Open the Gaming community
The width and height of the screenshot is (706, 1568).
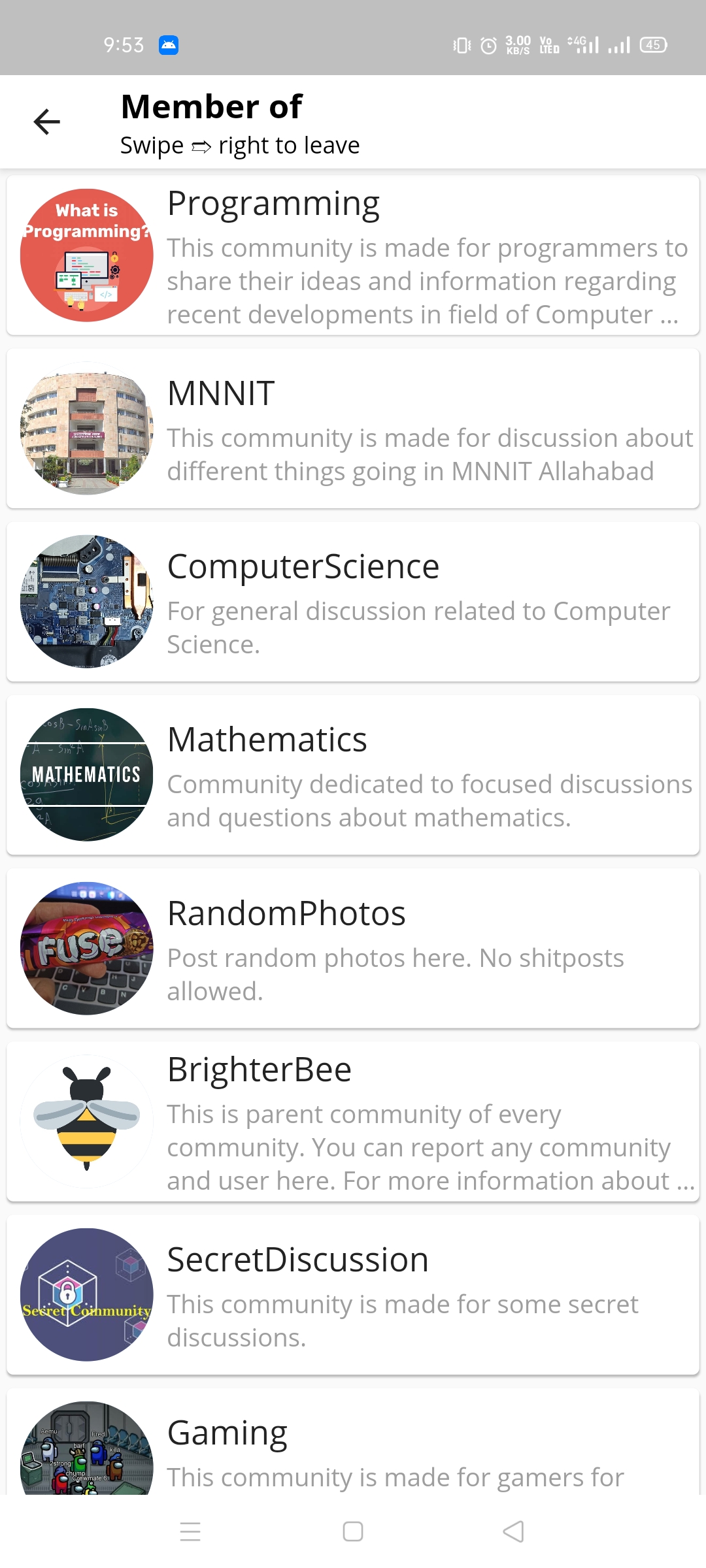[353, 1450]
